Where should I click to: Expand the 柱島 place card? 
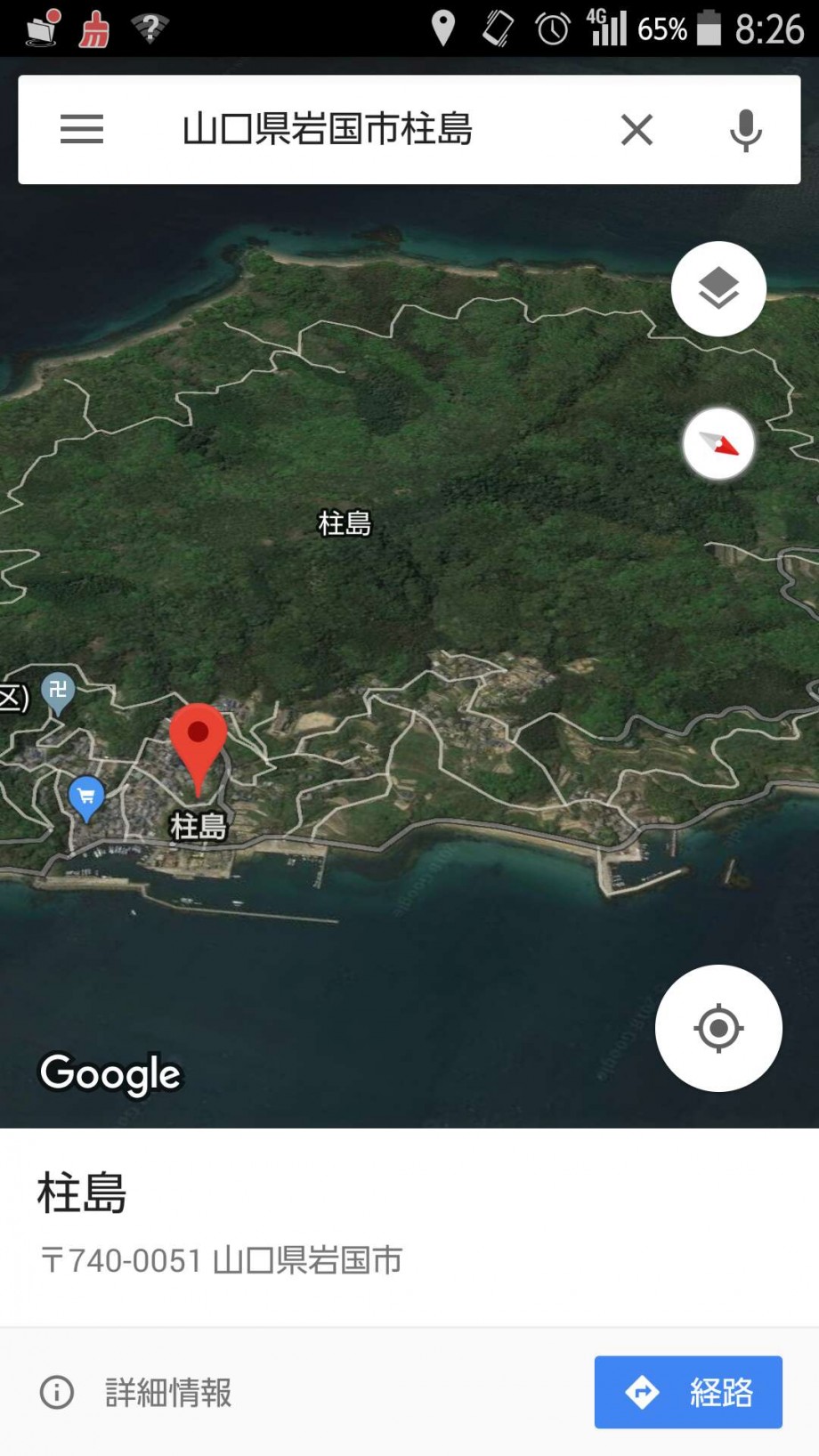click(x=409, y=1226)
